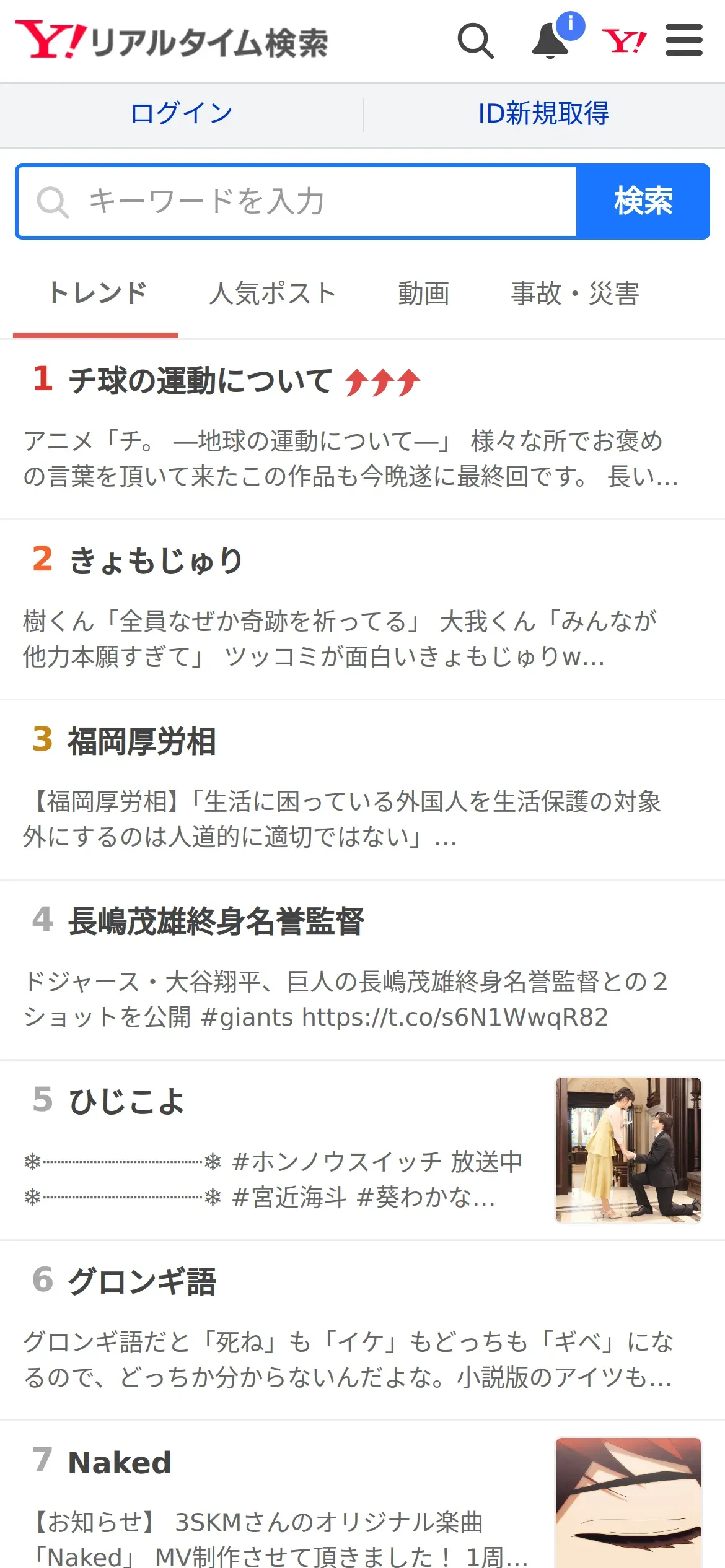Image resolution: width=725 pixels, height=1568 pixels.
Task: Open trend 3 福岡厚労相
Action: click(362, 790)
